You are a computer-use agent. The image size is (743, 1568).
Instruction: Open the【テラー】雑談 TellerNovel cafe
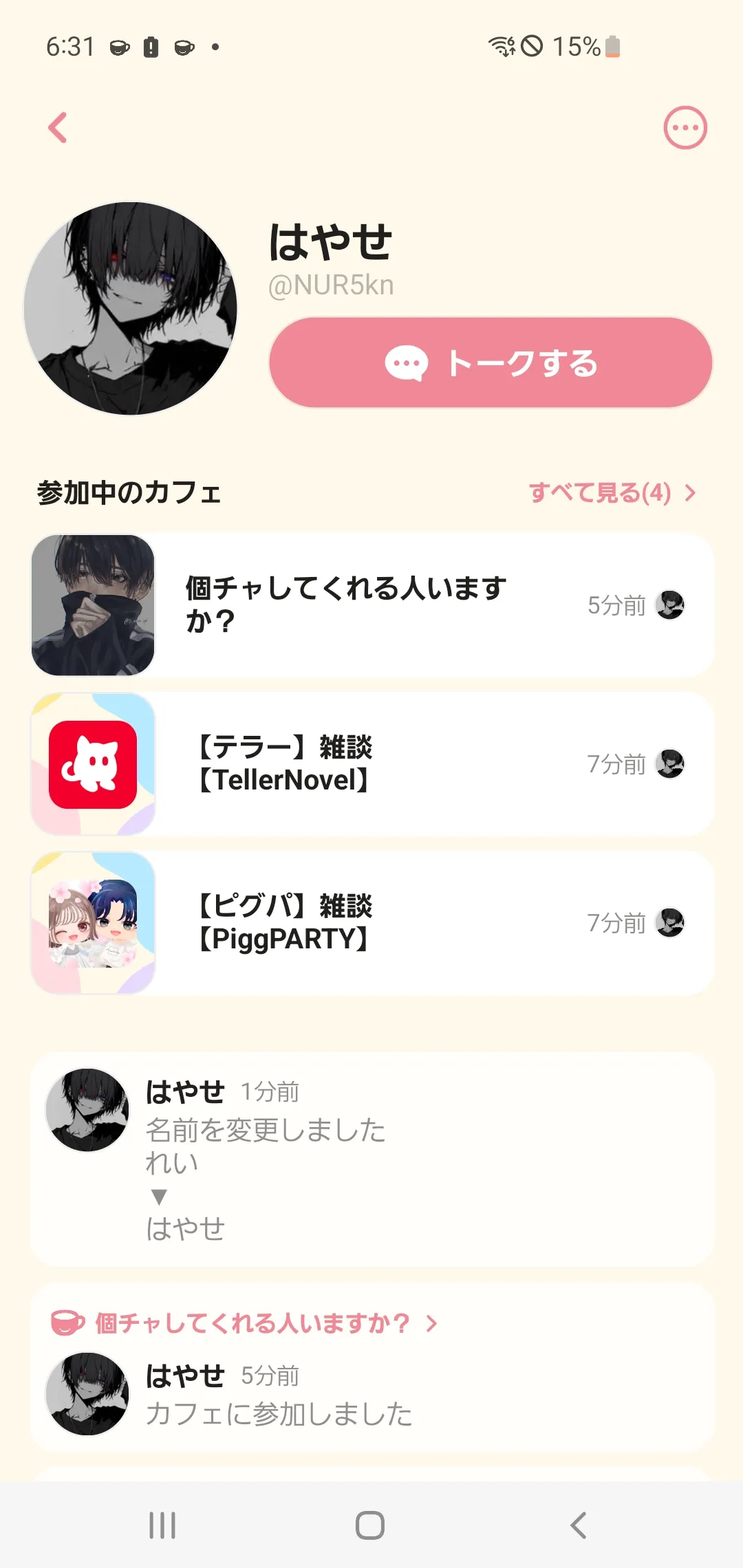tap(372, 764)
